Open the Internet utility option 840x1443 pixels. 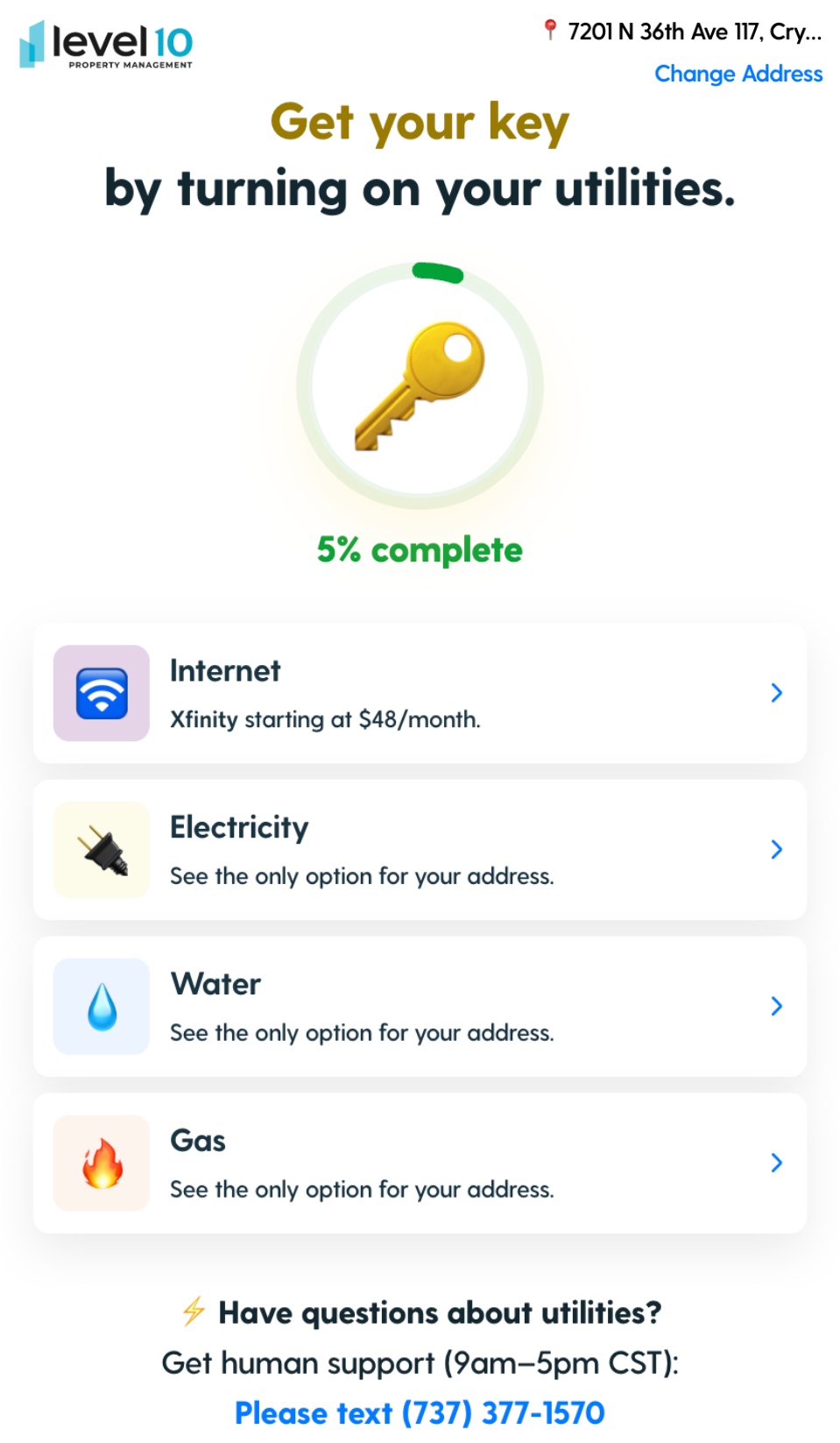point(420,693)
